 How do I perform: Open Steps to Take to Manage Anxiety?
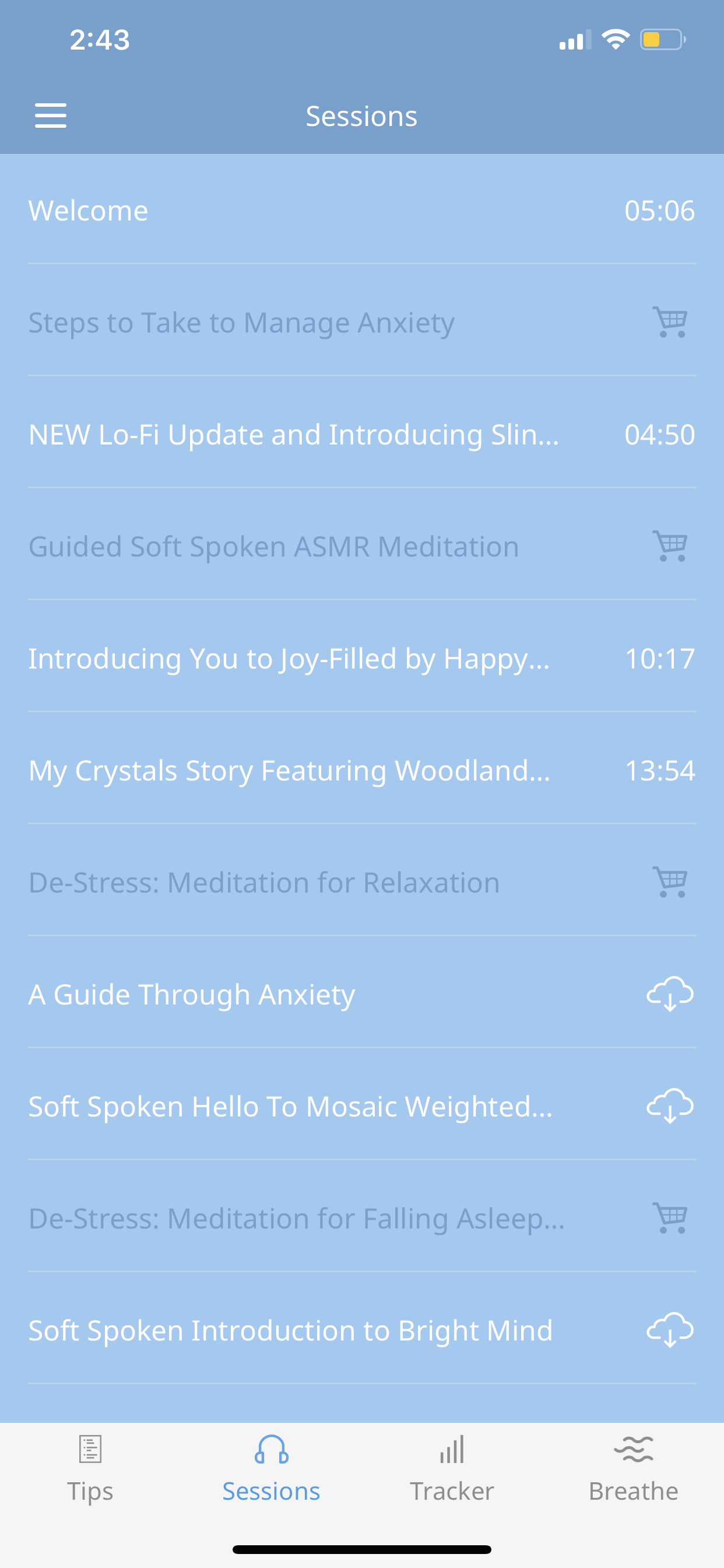click(x=361, y=323)
